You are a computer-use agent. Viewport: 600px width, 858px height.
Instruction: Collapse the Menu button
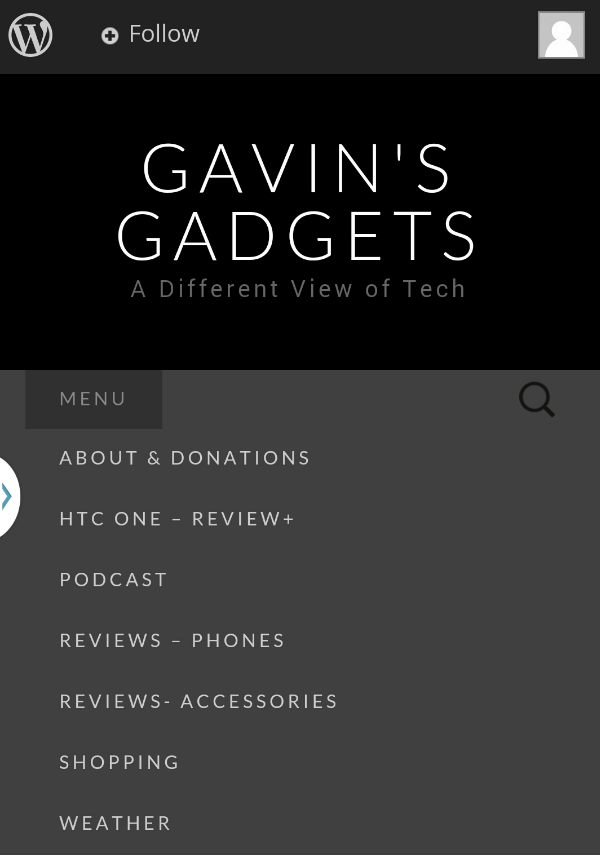93,399
